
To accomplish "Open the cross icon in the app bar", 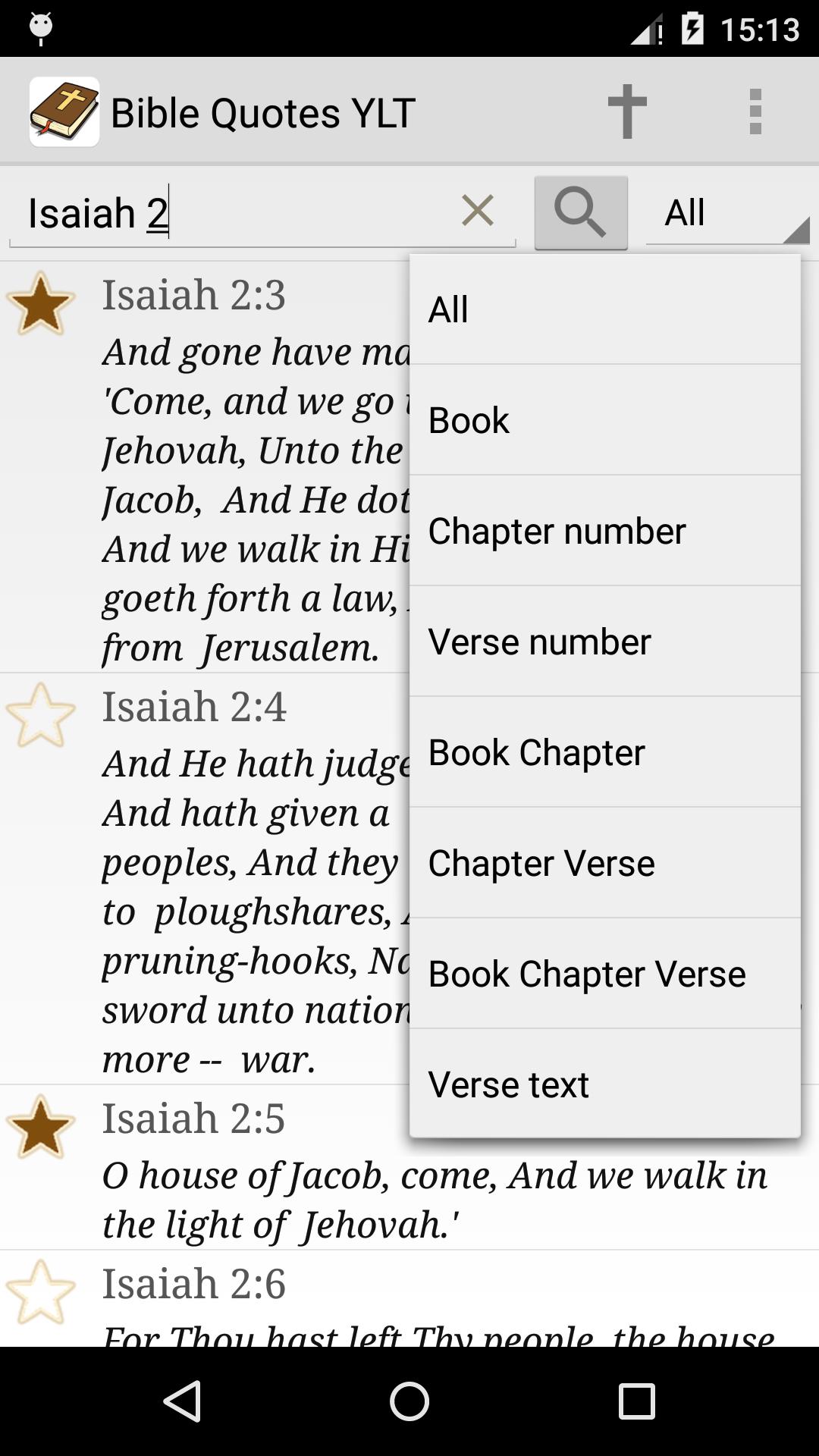I will click(627, 111).
